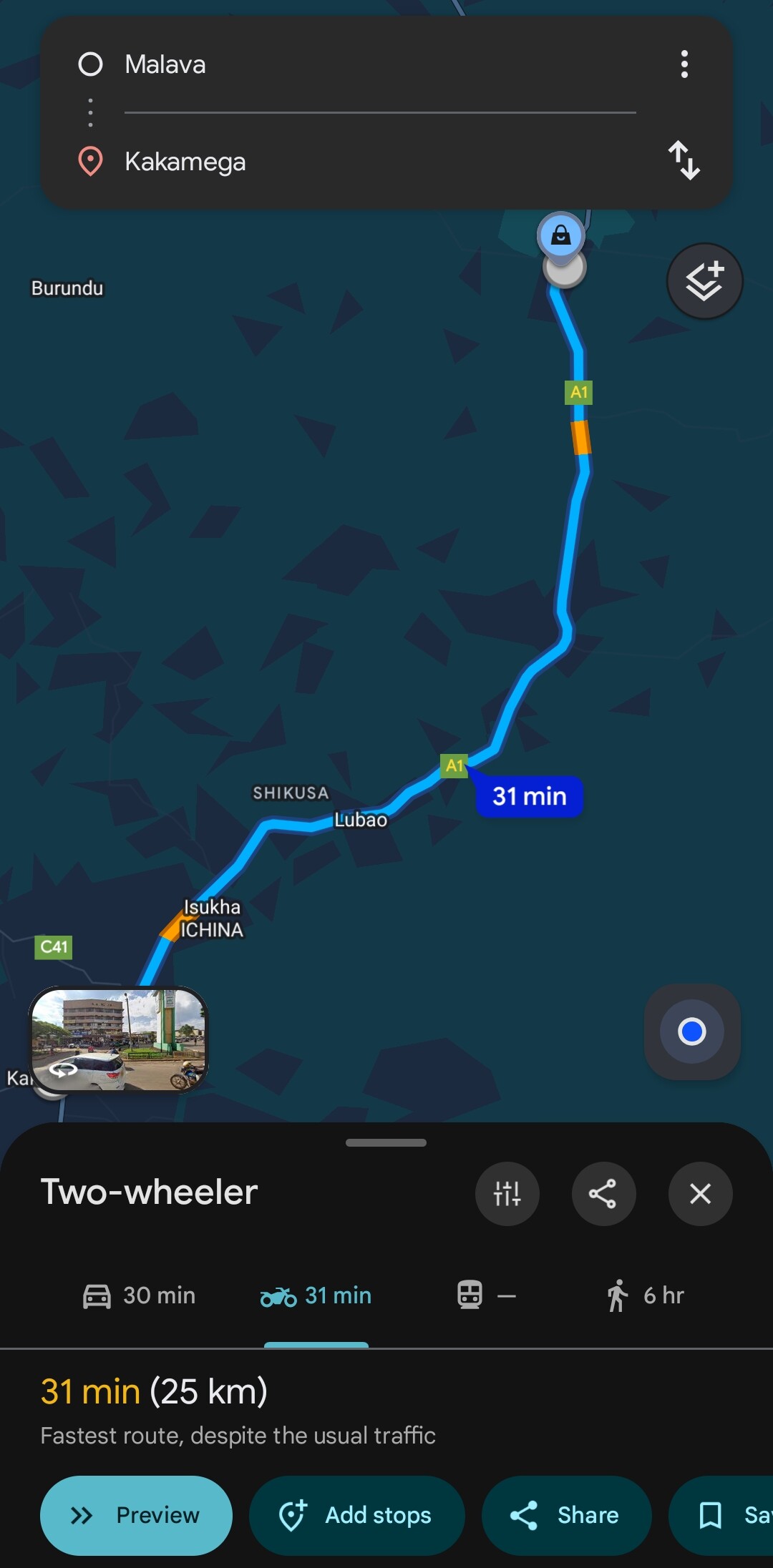Open map layers options
This screenshot has height=1568, width=773.
[704, 281]
